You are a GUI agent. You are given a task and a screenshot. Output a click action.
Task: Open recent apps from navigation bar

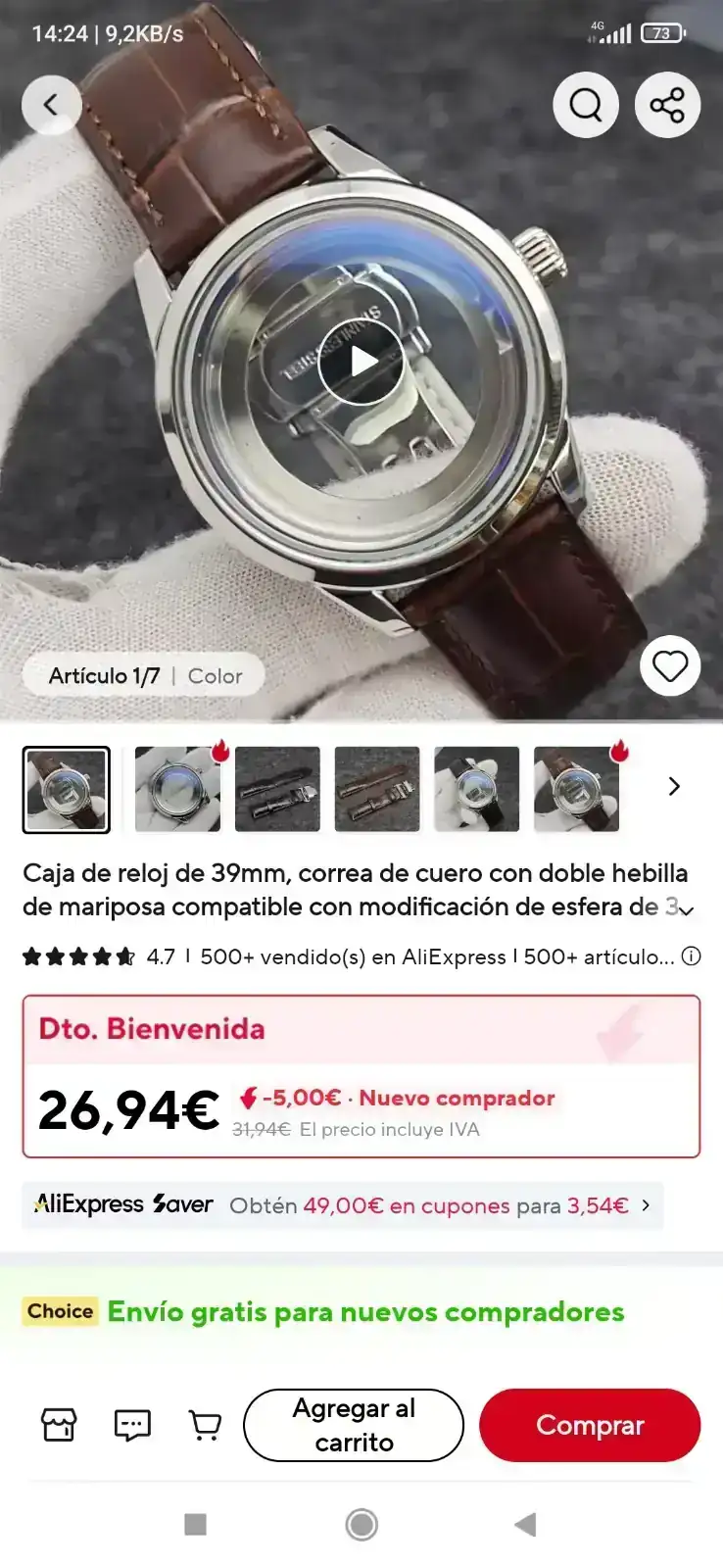196,1525
